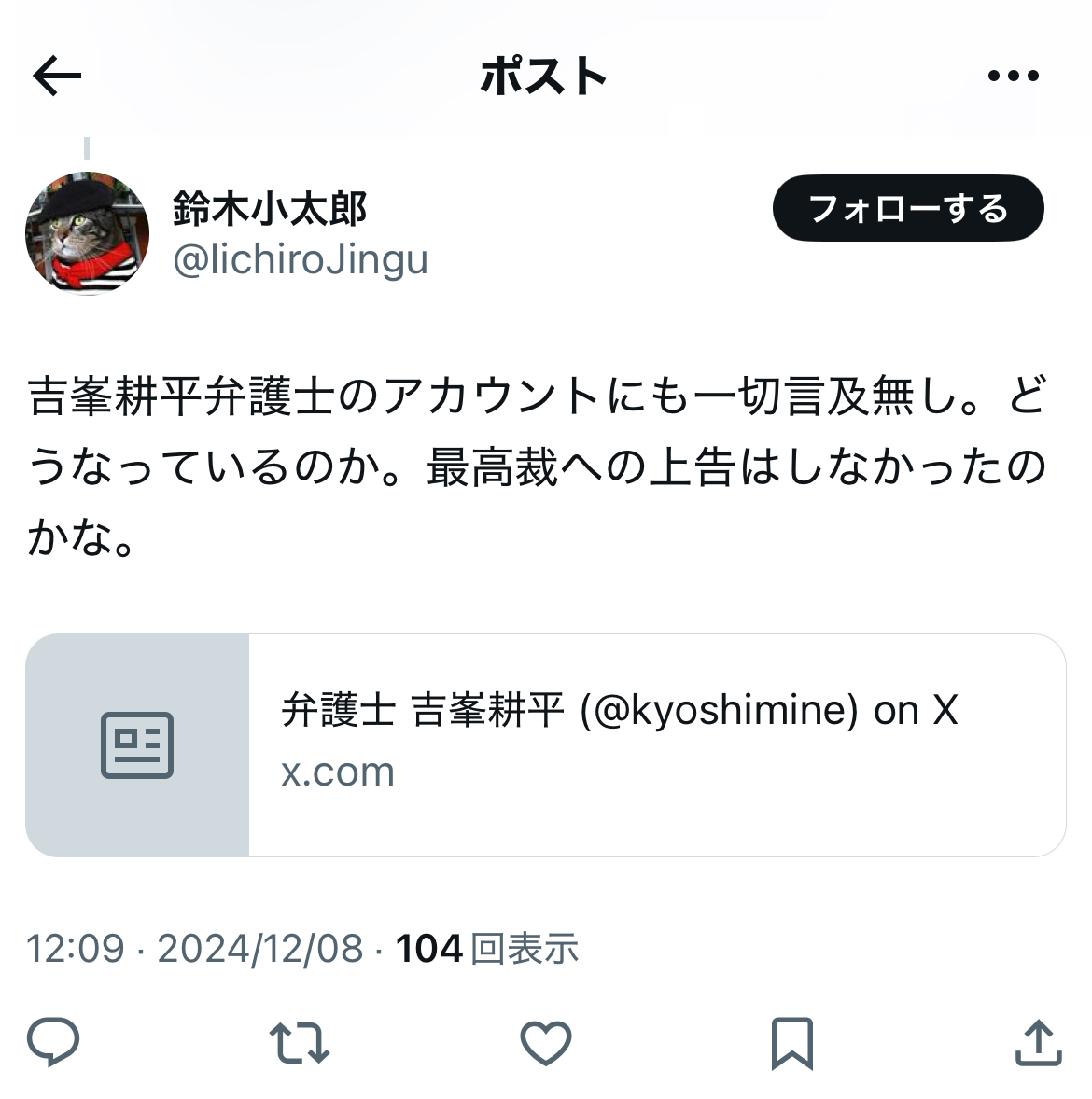Like this post with the heart
Screen dimensions: 1092x1099
pos(545,1042)
